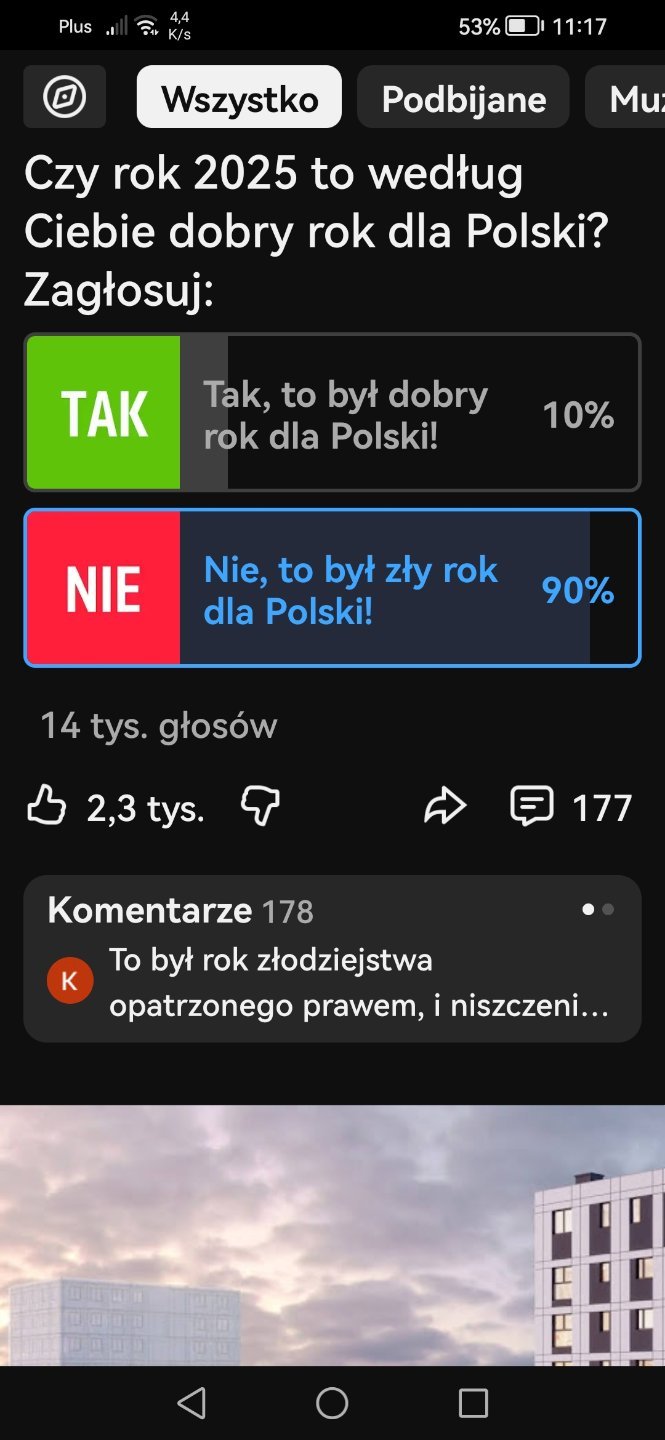Vote NIE in the poll
The height and width of the screenshot is (1440, 665).
[x=332, y=588]
